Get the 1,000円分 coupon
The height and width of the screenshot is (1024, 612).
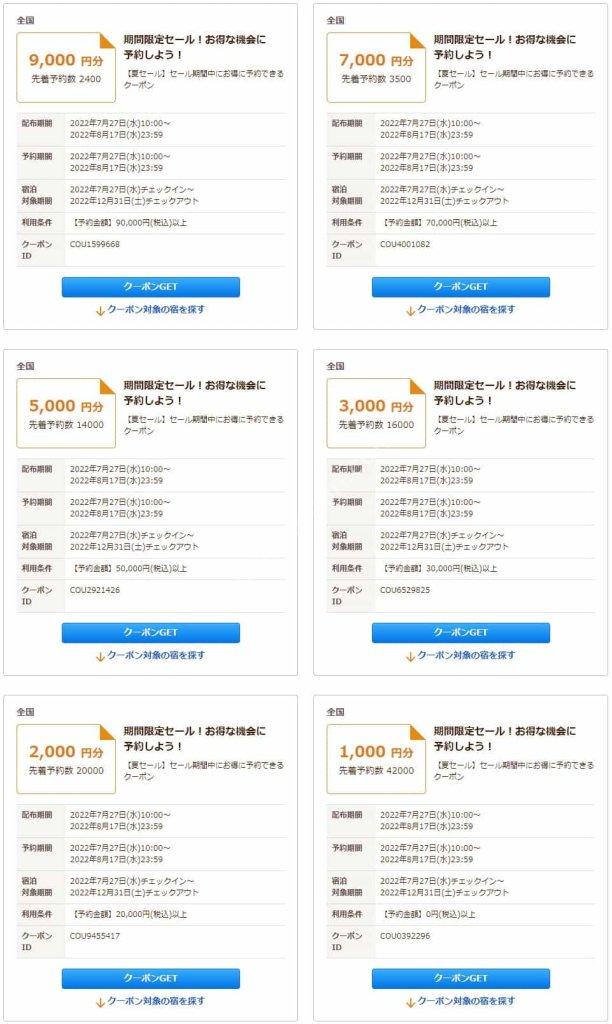pyautogui.click(x=460, y=978)
